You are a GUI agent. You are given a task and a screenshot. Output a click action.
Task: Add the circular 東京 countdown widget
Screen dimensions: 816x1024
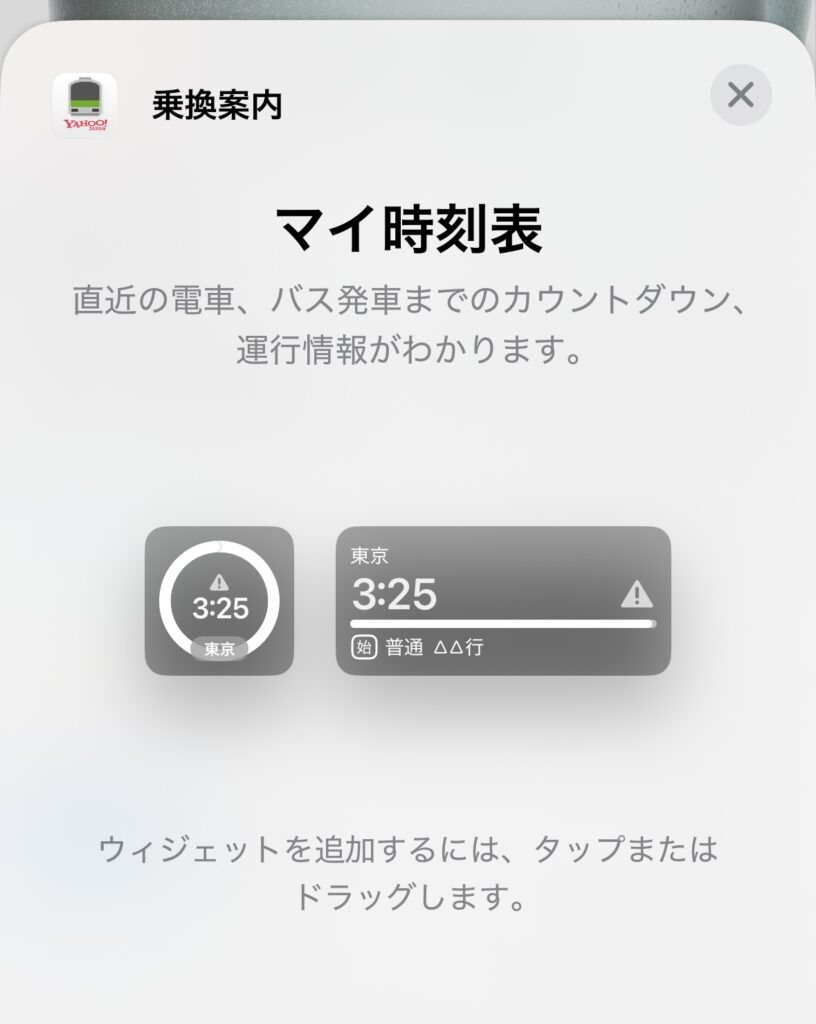tap(219, 600)
